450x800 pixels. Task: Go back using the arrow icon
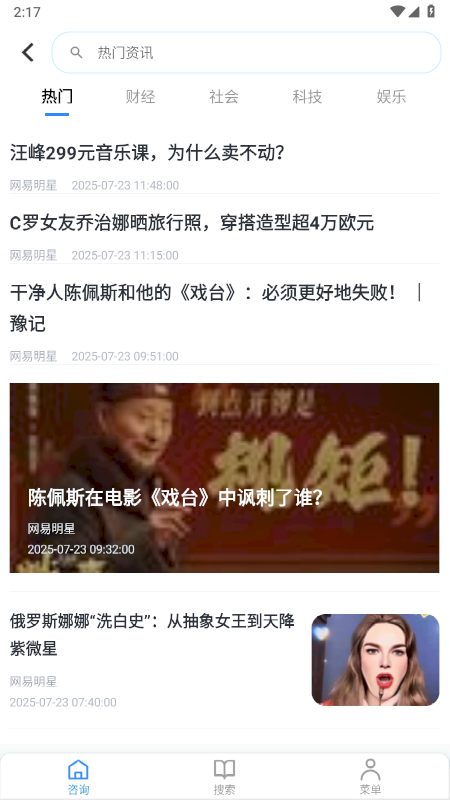click(x=28, y=52)
